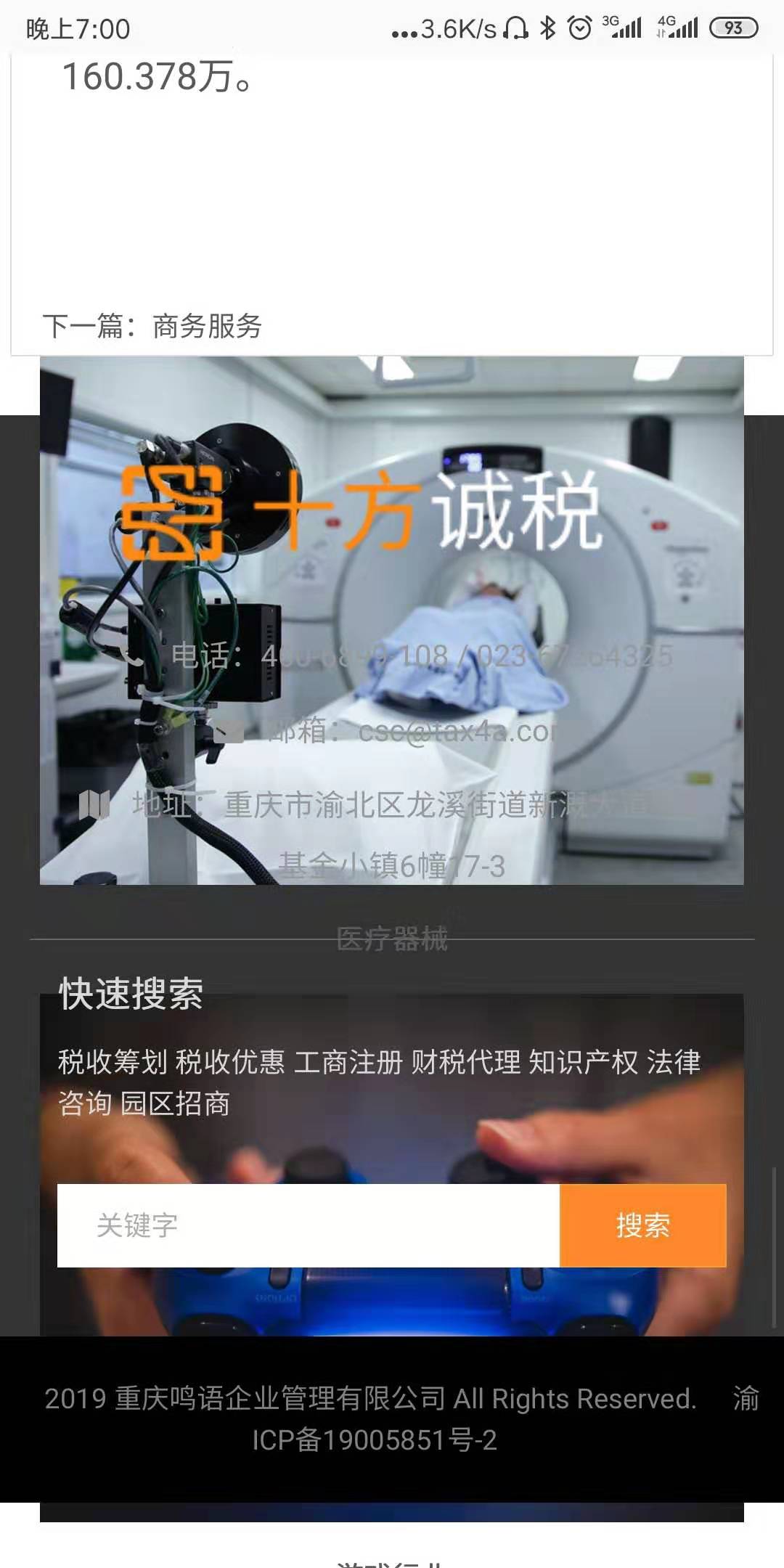
Task: Choose the 税收优惠 quick search keyword
Action: tap(230, 1062)
